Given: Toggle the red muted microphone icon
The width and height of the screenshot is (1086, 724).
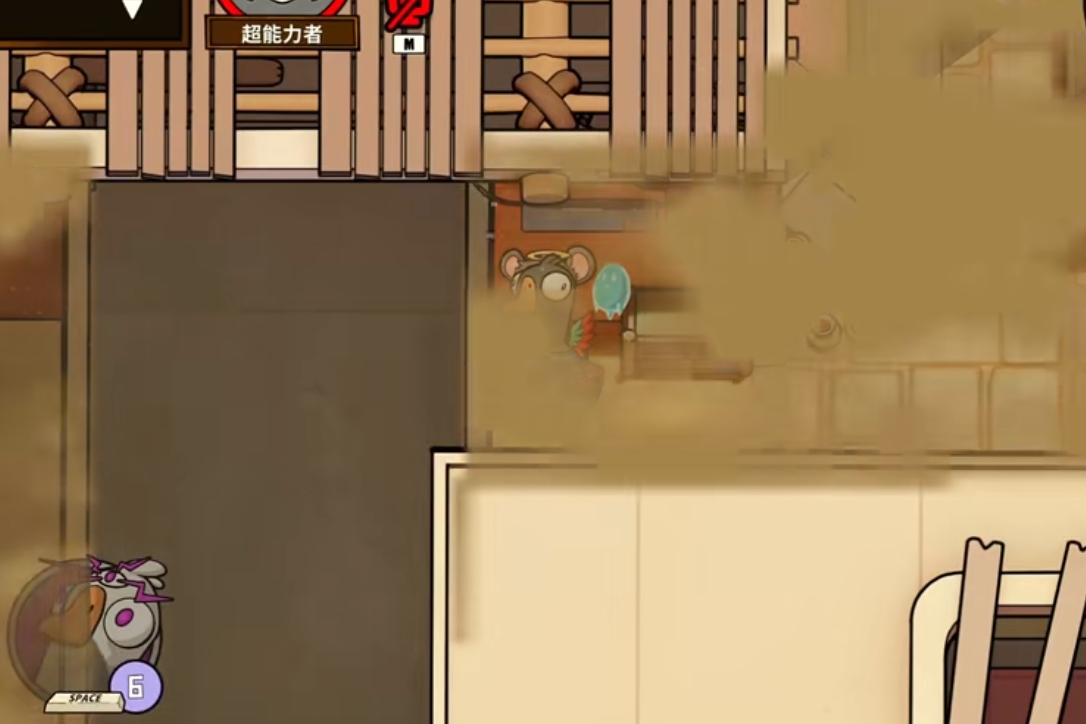Looking at the screenshot, I should [409, 14].
